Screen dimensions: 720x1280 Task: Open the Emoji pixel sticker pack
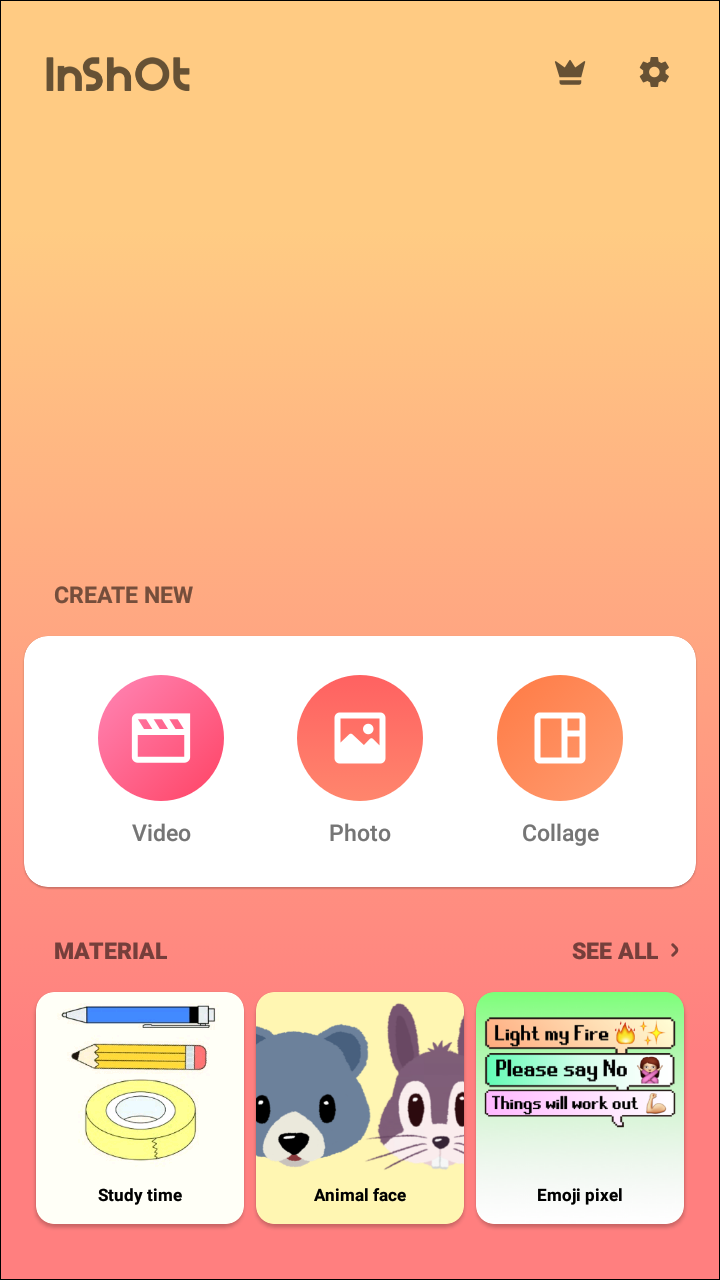coord(580,1107)
